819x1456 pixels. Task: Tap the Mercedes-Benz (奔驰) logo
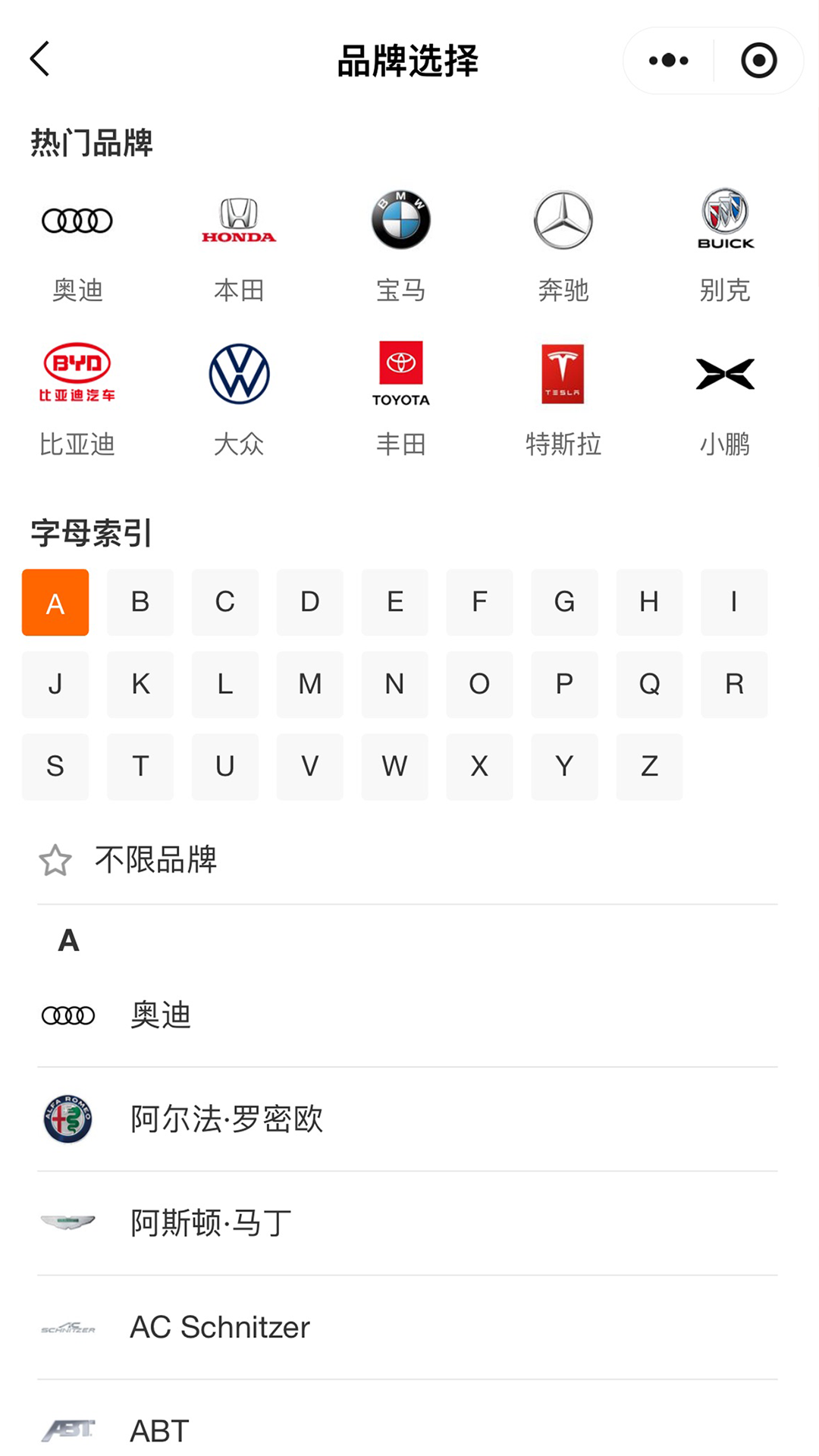[x=563, y=220]
